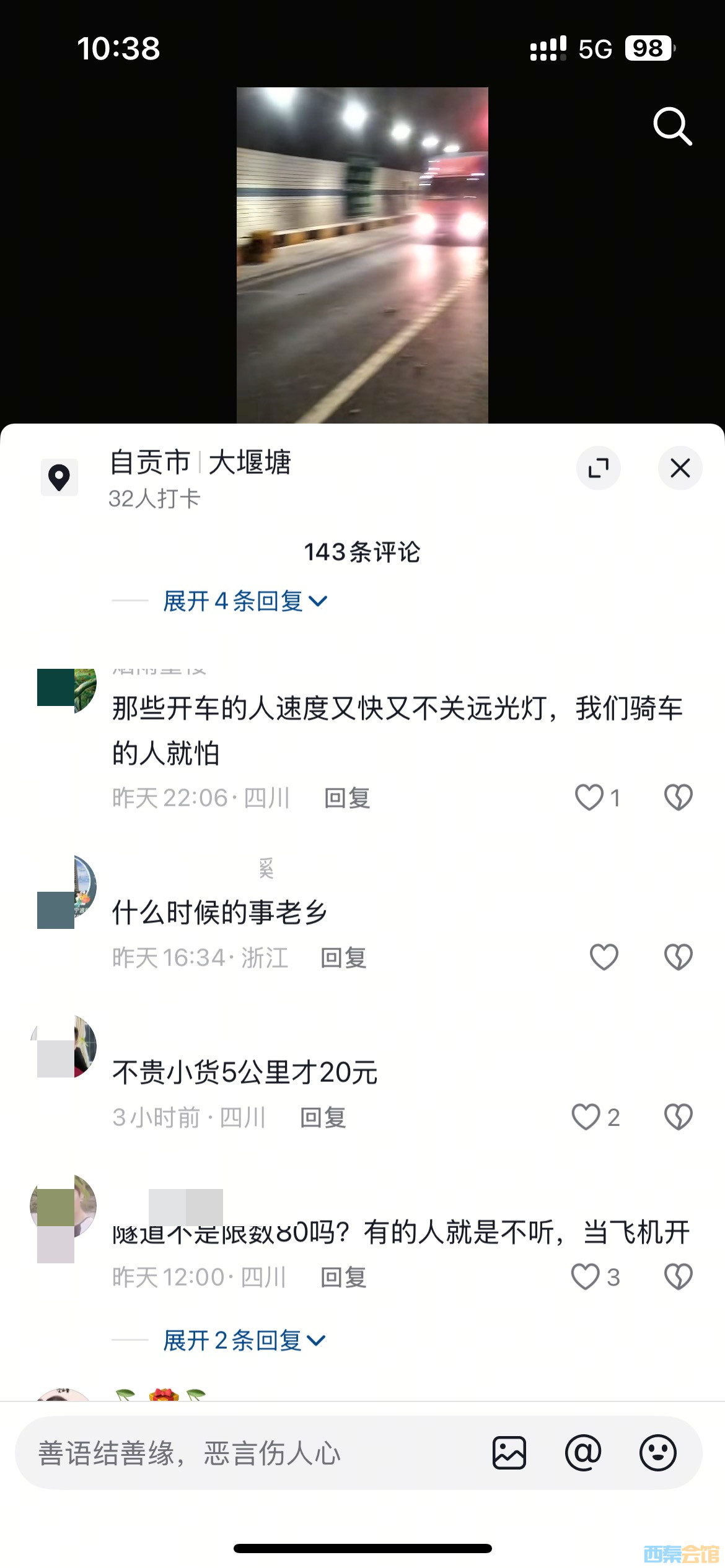The width and height of the screenshot is (725, 1568).
Task: Like the comment about 隧道限速80
Action: click(x=586, y=1277)
